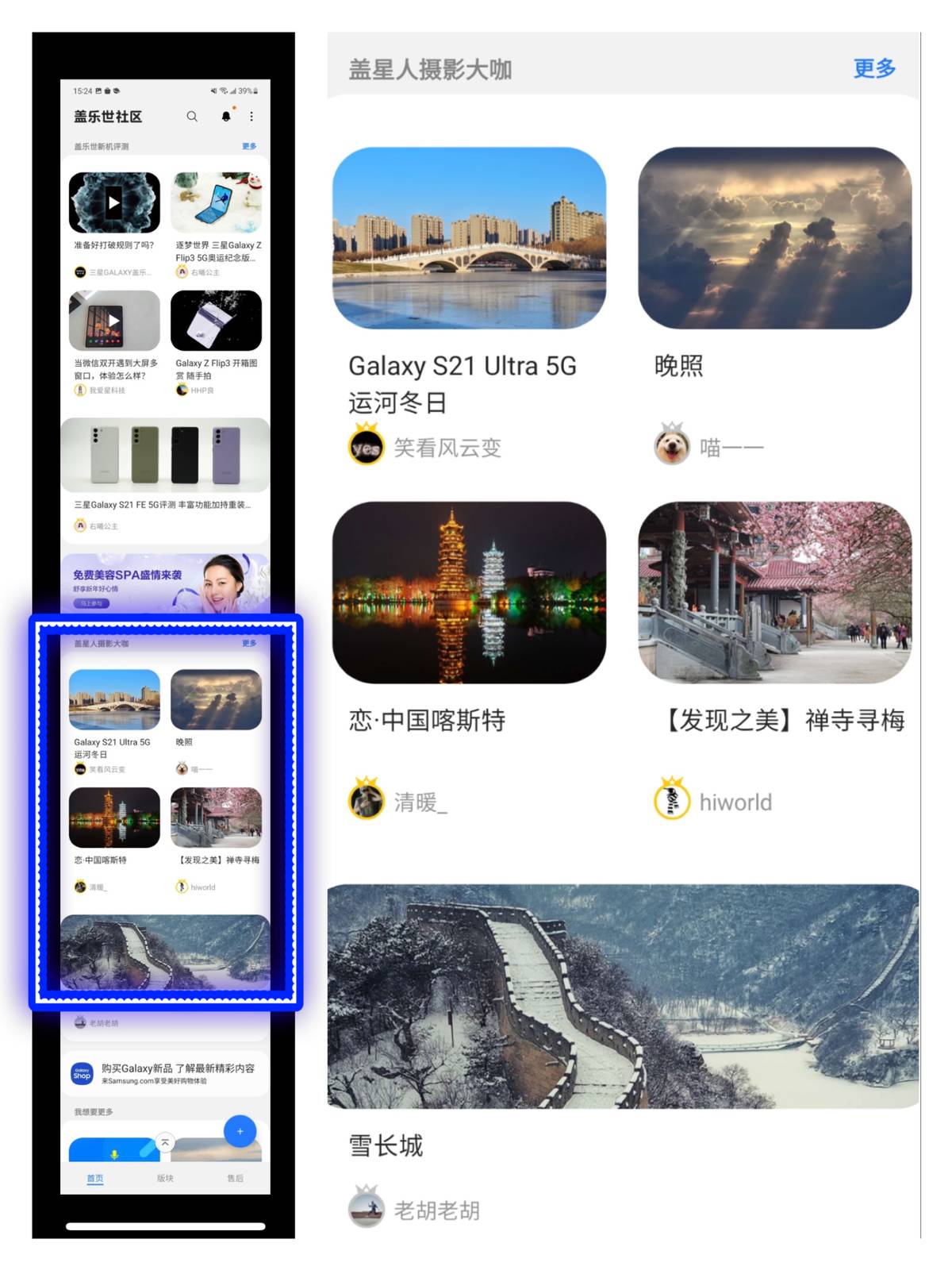Switch to the 售后 tab

[x=237, y=1179]
